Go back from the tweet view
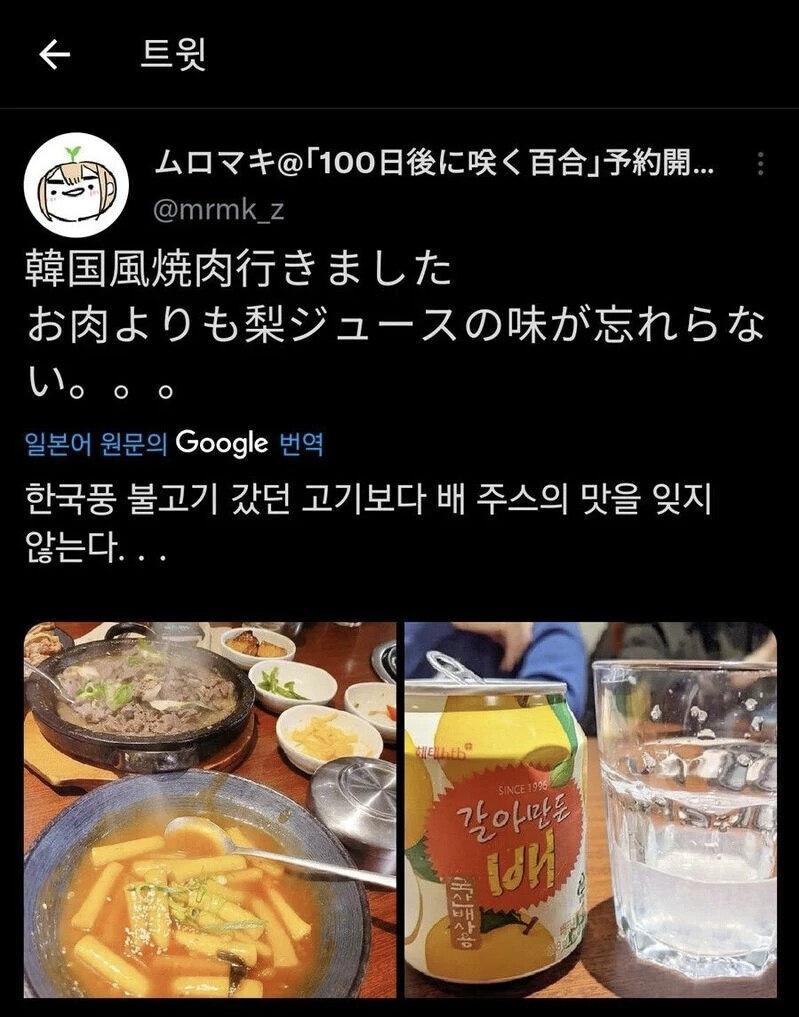 click(55, 55)
